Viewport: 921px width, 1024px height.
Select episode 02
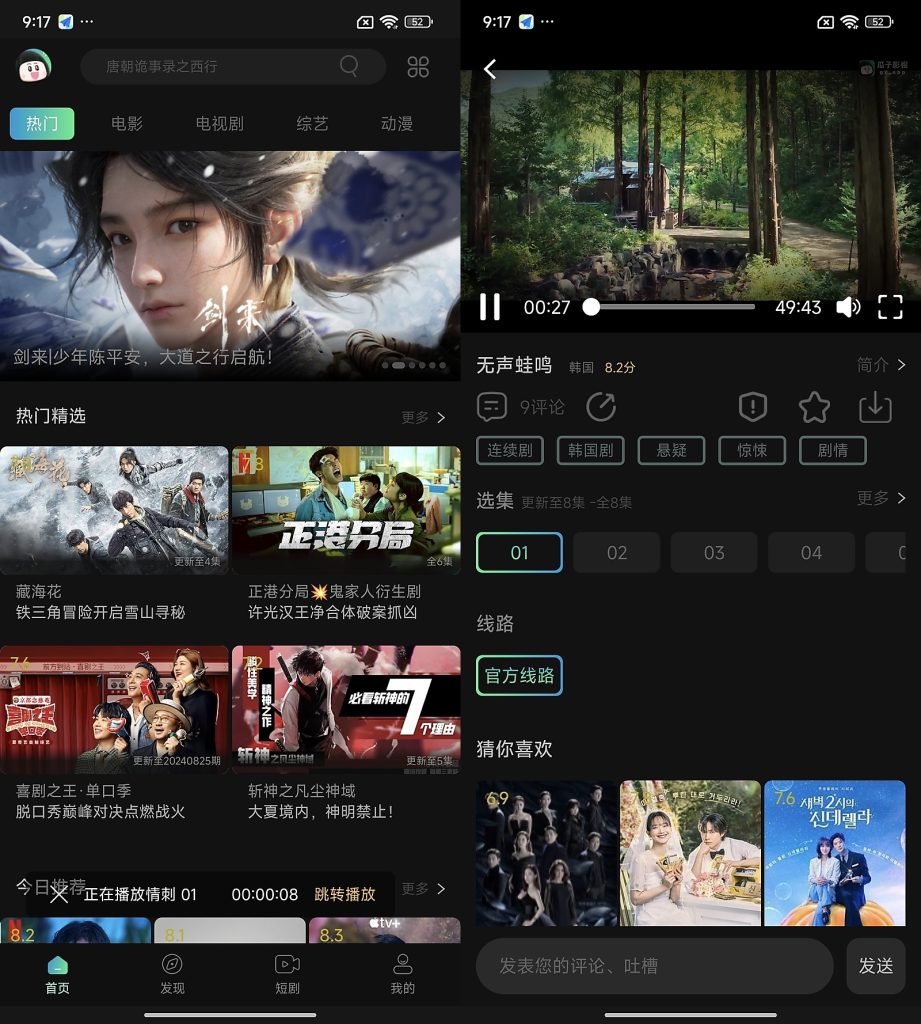(x=617, y=552)
